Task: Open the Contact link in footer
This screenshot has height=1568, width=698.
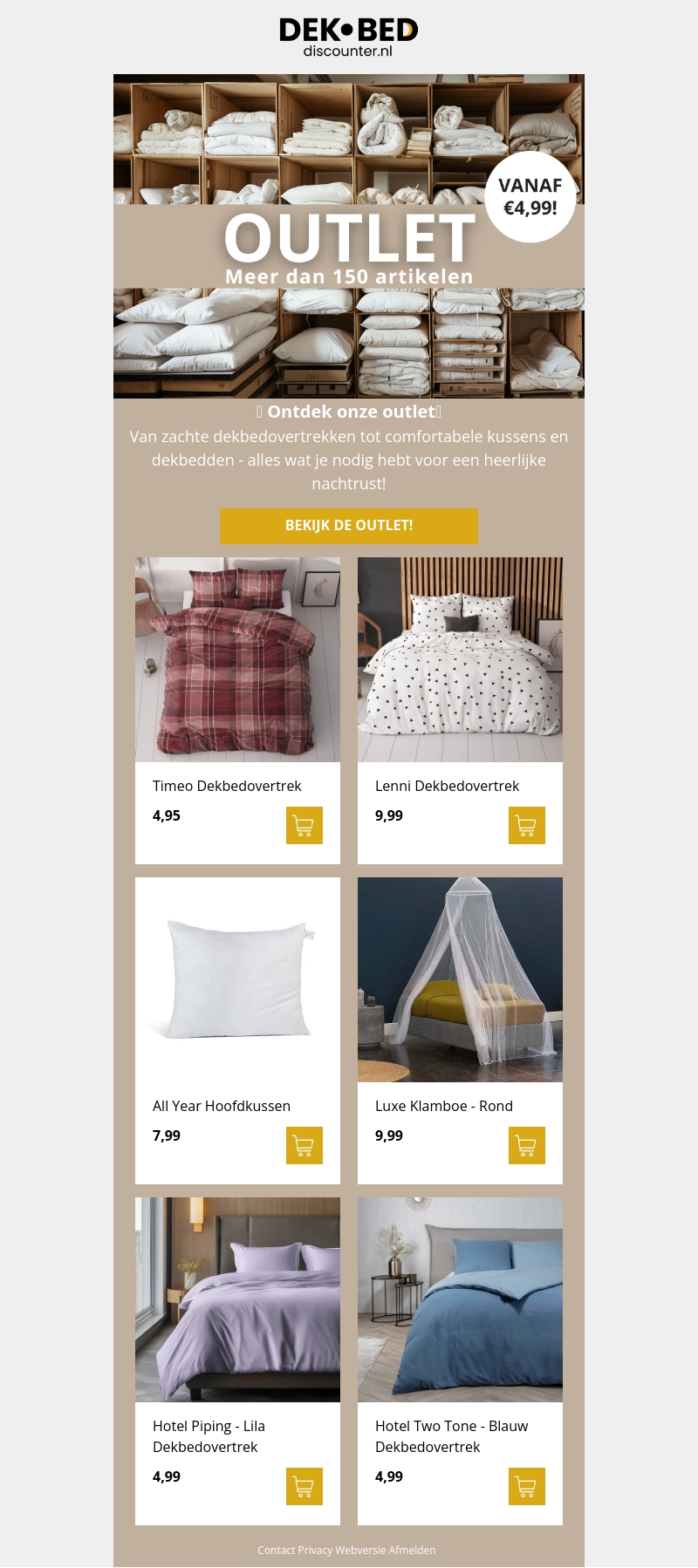Action: tap(276, 1550)
